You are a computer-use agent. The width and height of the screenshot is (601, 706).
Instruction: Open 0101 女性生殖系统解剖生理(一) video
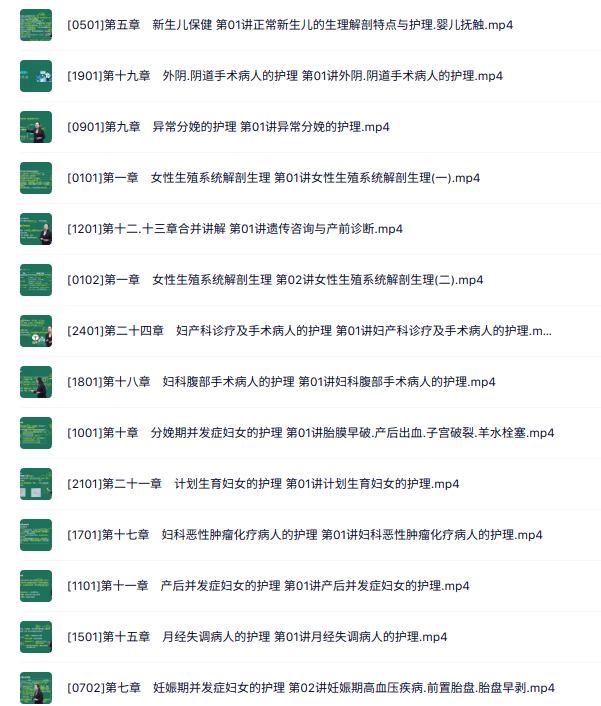[273, 178]
